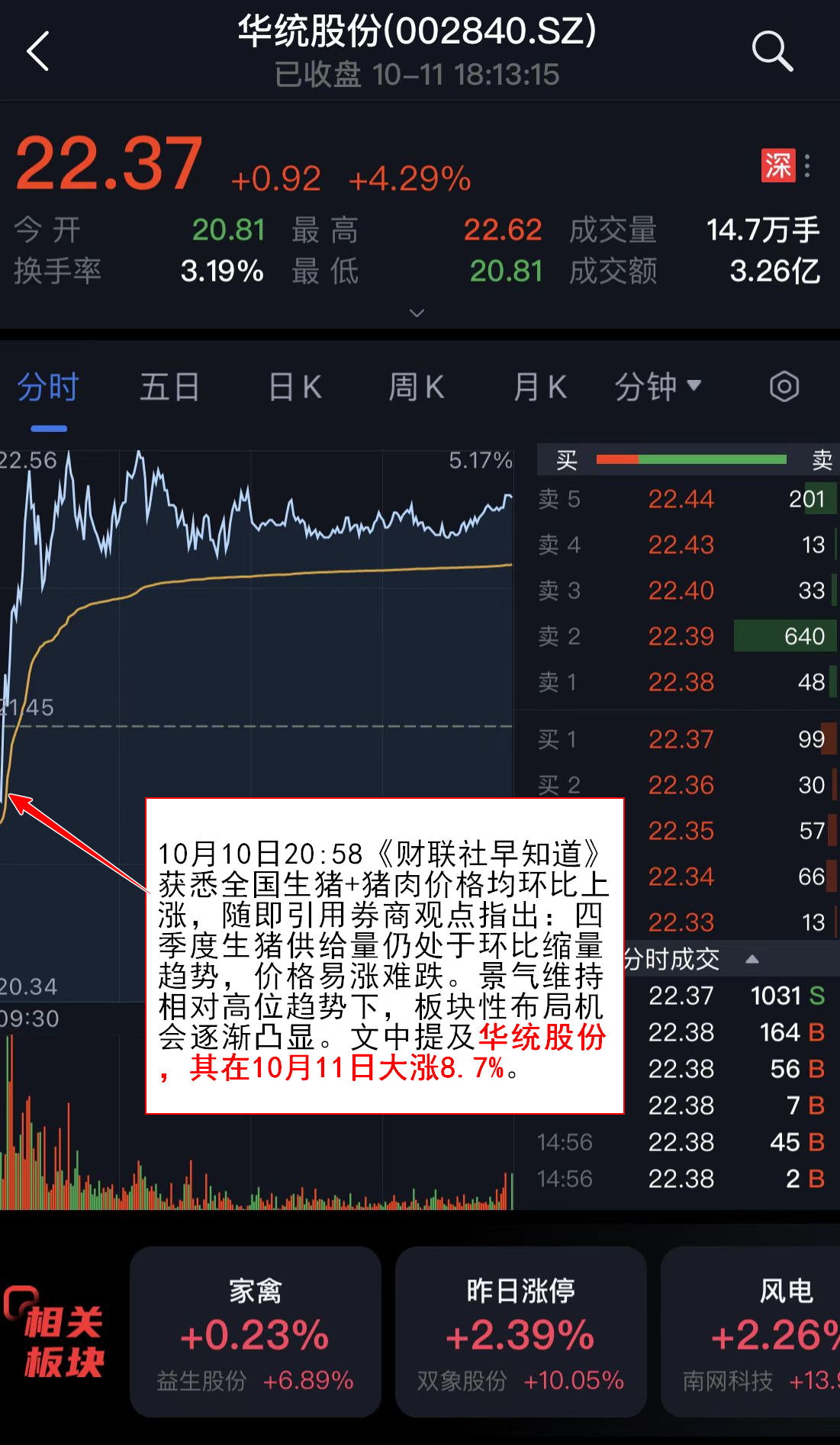This screenshot has height=1445, width=840.
Task: Open the 分钟 interval dropdown
Action: tap(658, 388)
